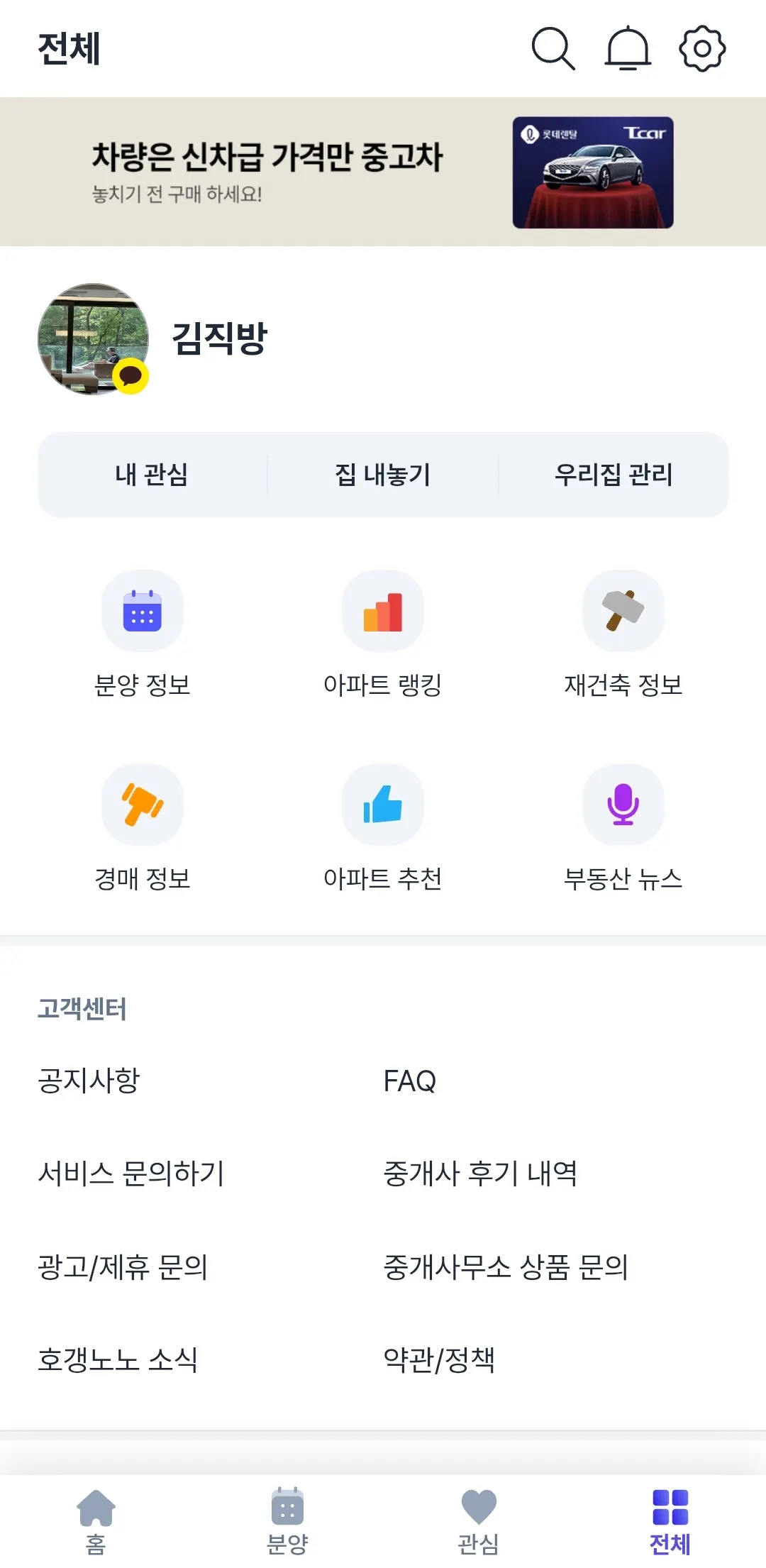Screen dimensions: 766x1568
Task: Open the settings gear
Action: pos(702,49)
